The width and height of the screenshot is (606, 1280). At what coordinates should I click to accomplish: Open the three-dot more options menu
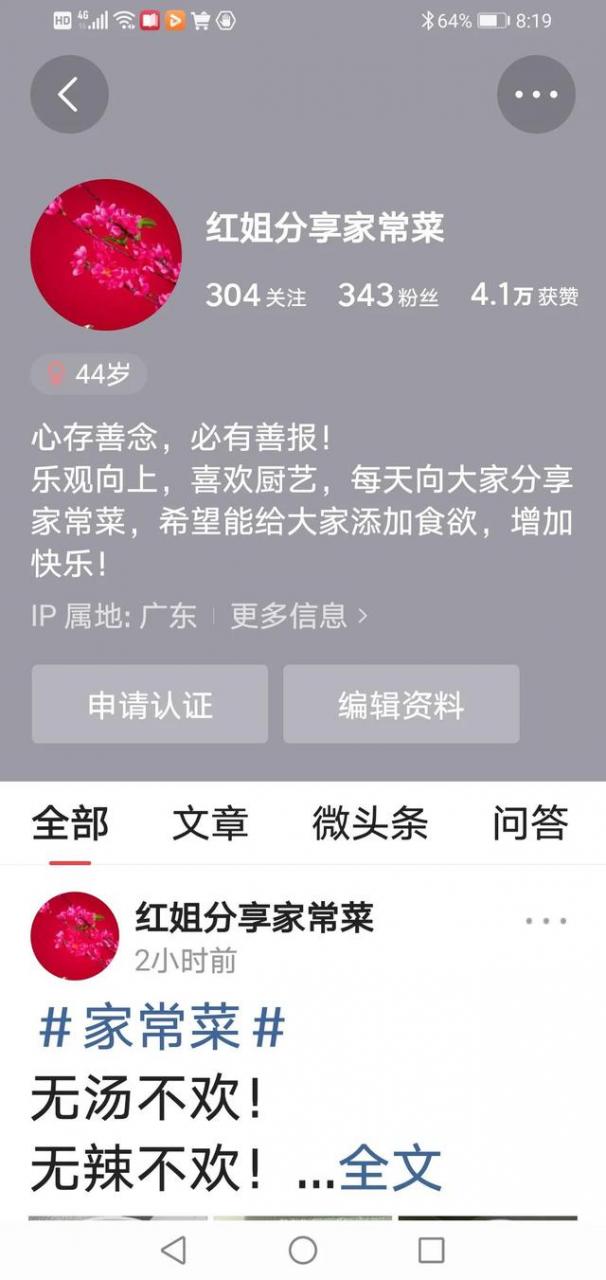(536, 95)
